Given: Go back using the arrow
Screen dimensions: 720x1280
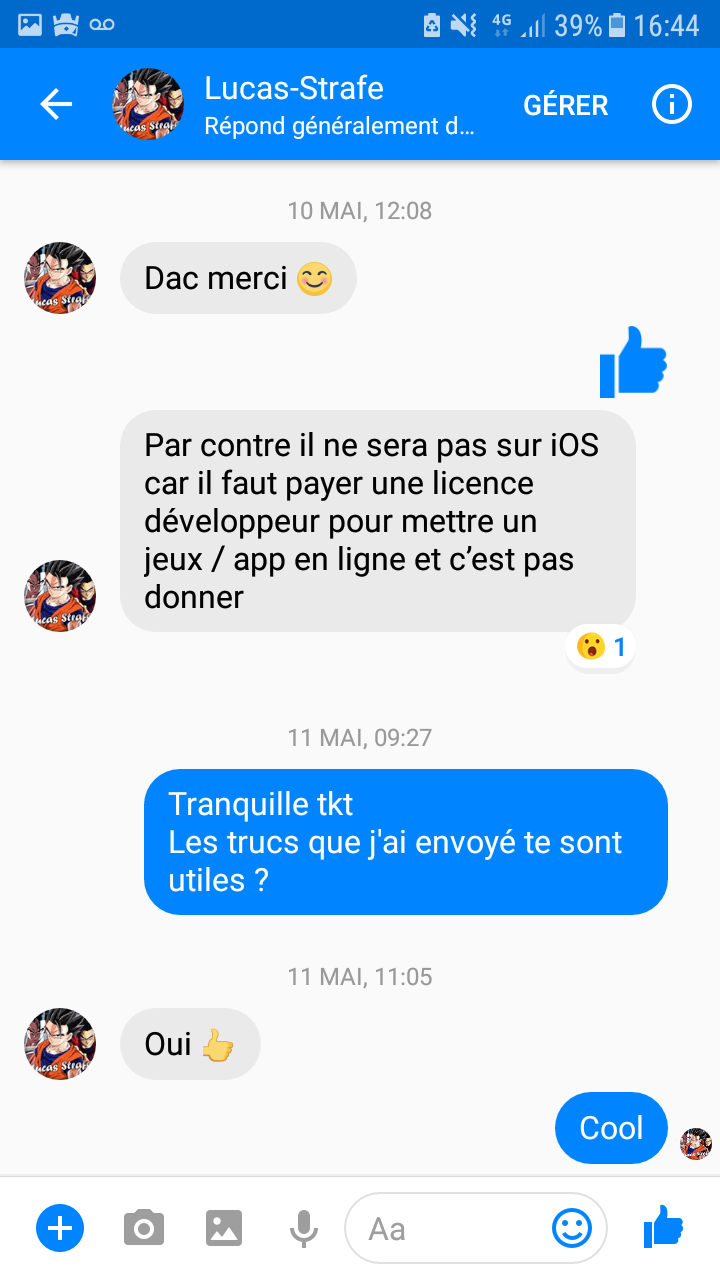Looking at the screenshot, I should click(x=56, y=104).
